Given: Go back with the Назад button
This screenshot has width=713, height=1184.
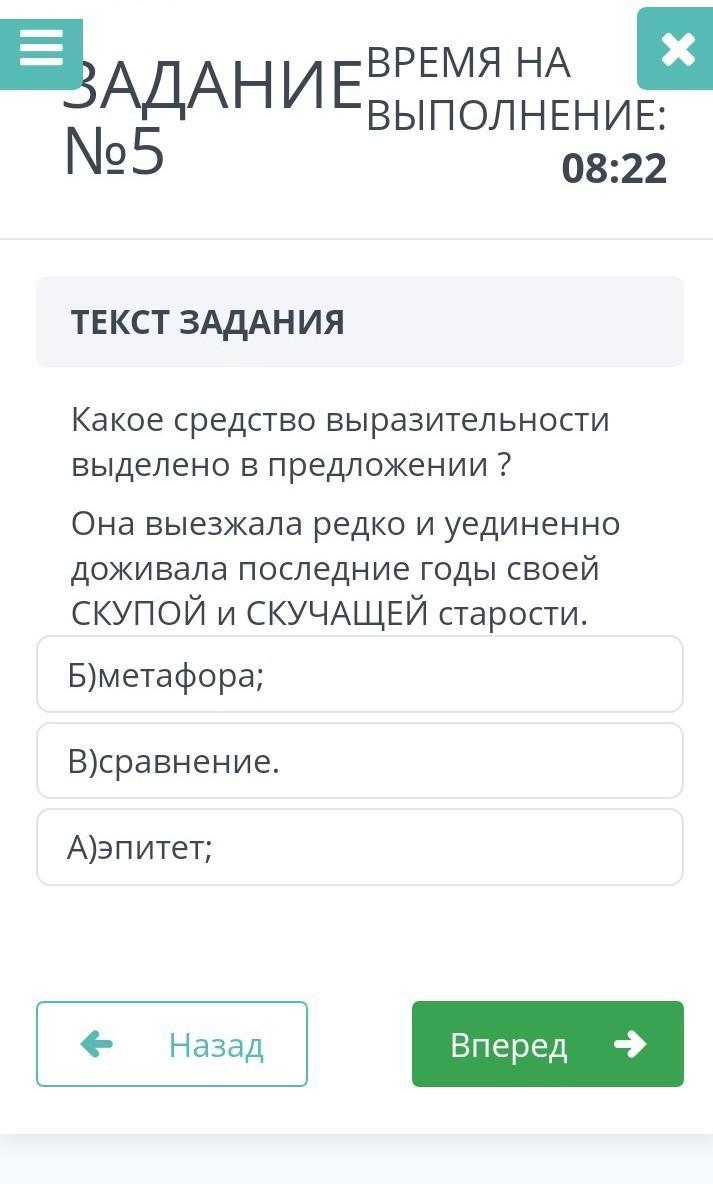Looking at the screenshot, I should (x=172, y=1044).
